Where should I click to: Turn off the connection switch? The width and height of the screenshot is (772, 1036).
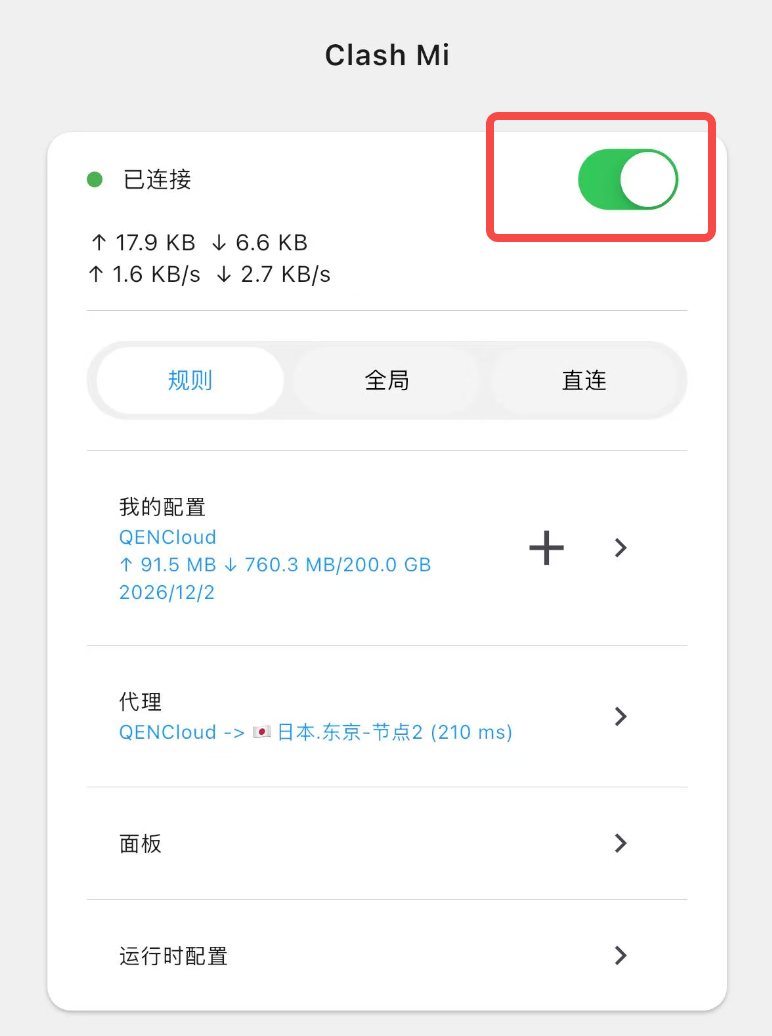[628, 180]
